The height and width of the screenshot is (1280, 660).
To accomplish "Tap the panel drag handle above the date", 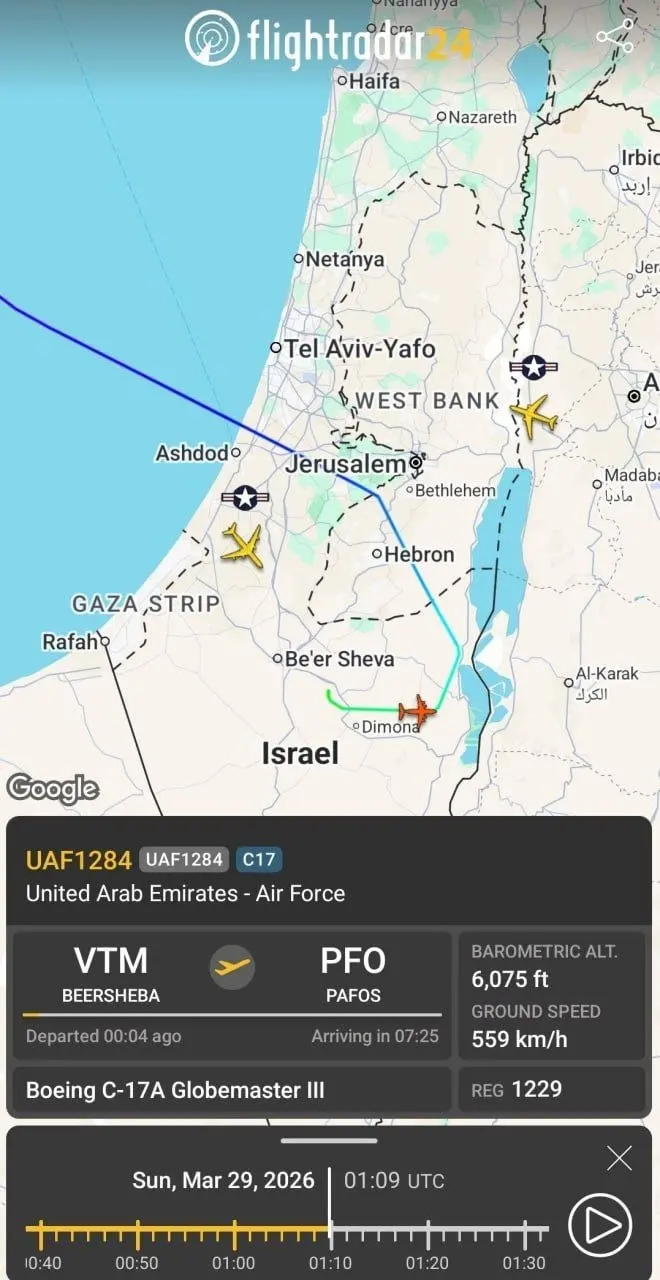I will [x=328, y=1141].
